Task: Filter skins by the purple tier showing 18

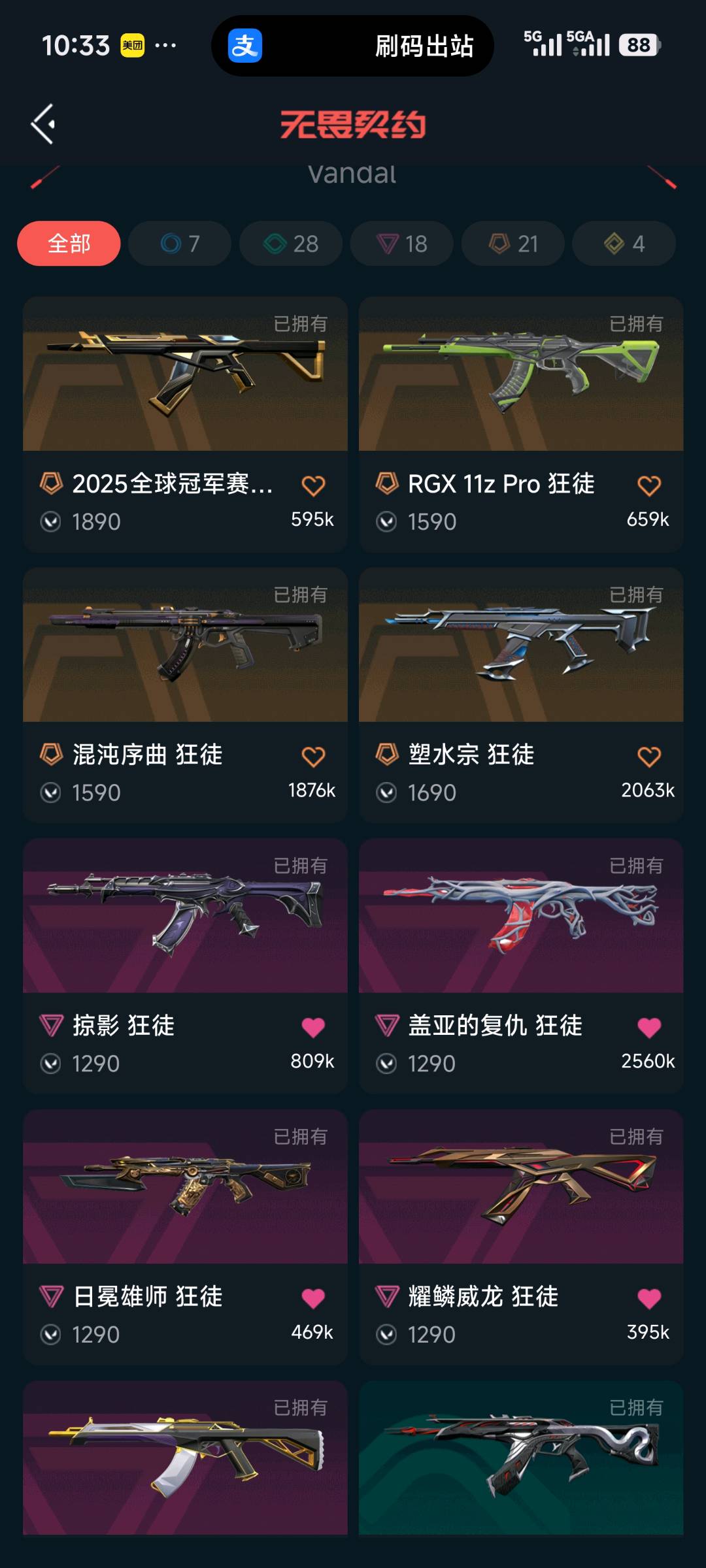Action: pyautogui.click(x=401, y=244)
